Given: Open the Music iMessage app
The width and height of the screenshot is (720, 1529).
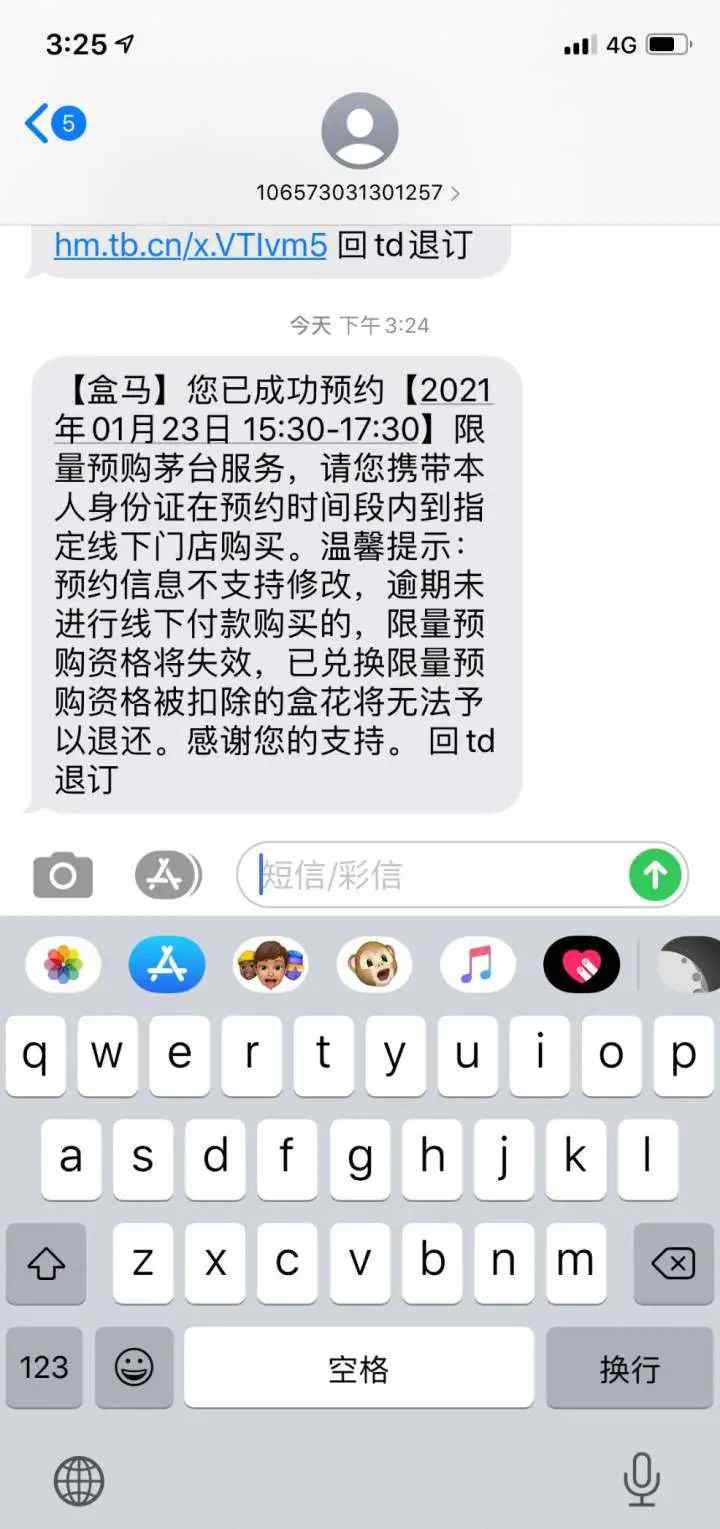Looking at the screenshot, I should tap(477, 965).
